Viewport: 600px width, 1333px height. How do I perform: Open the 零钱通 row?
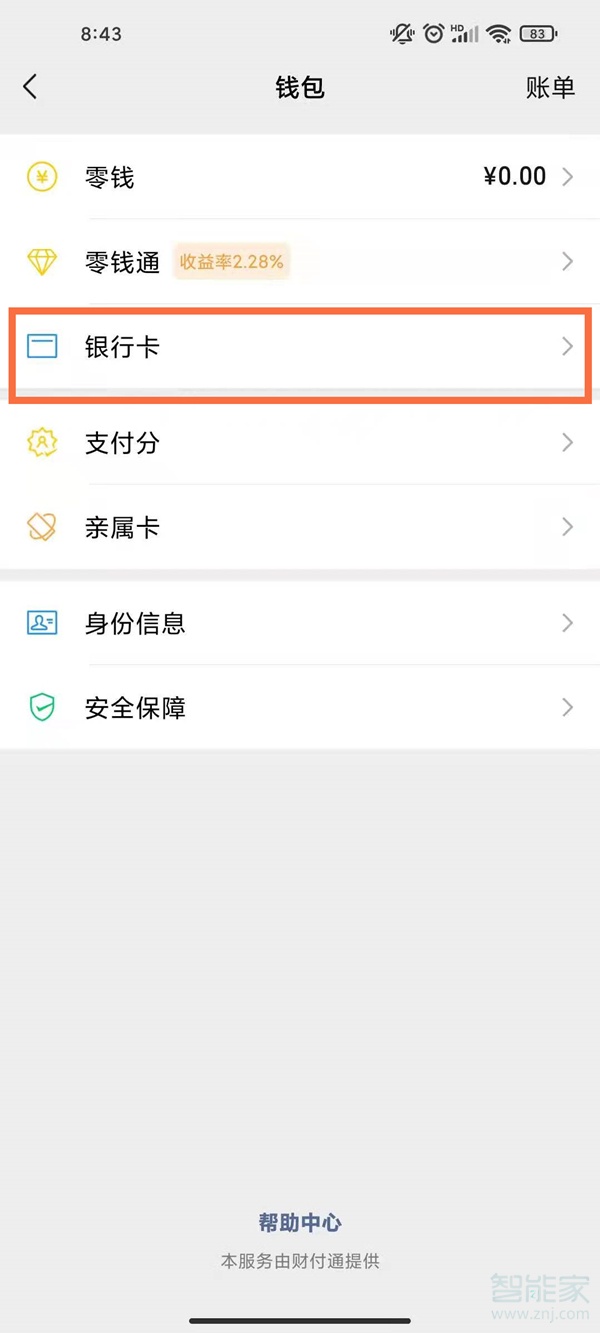300,262
